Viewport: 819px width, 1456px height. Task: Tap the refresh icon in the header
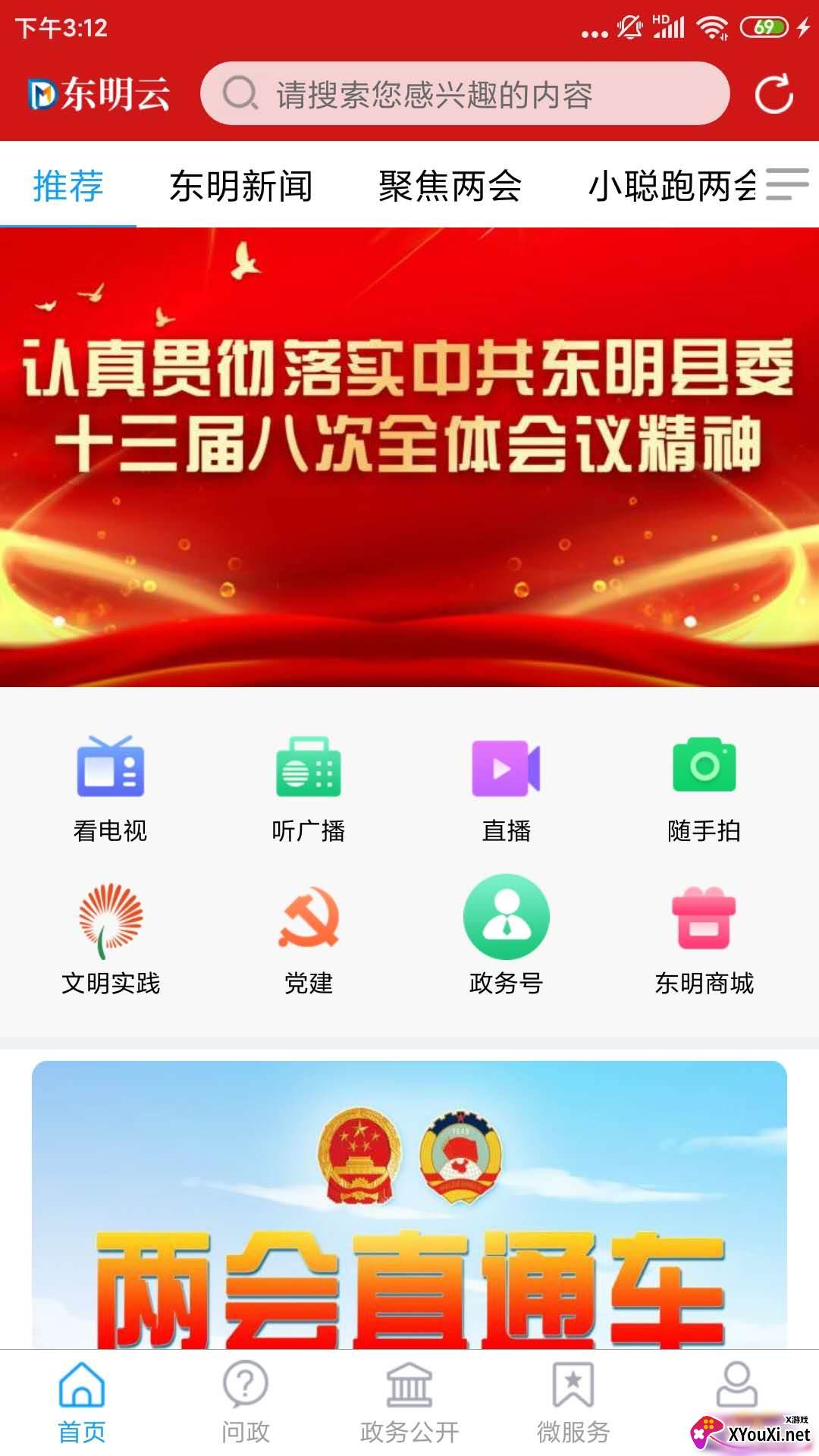coord(773,93)
